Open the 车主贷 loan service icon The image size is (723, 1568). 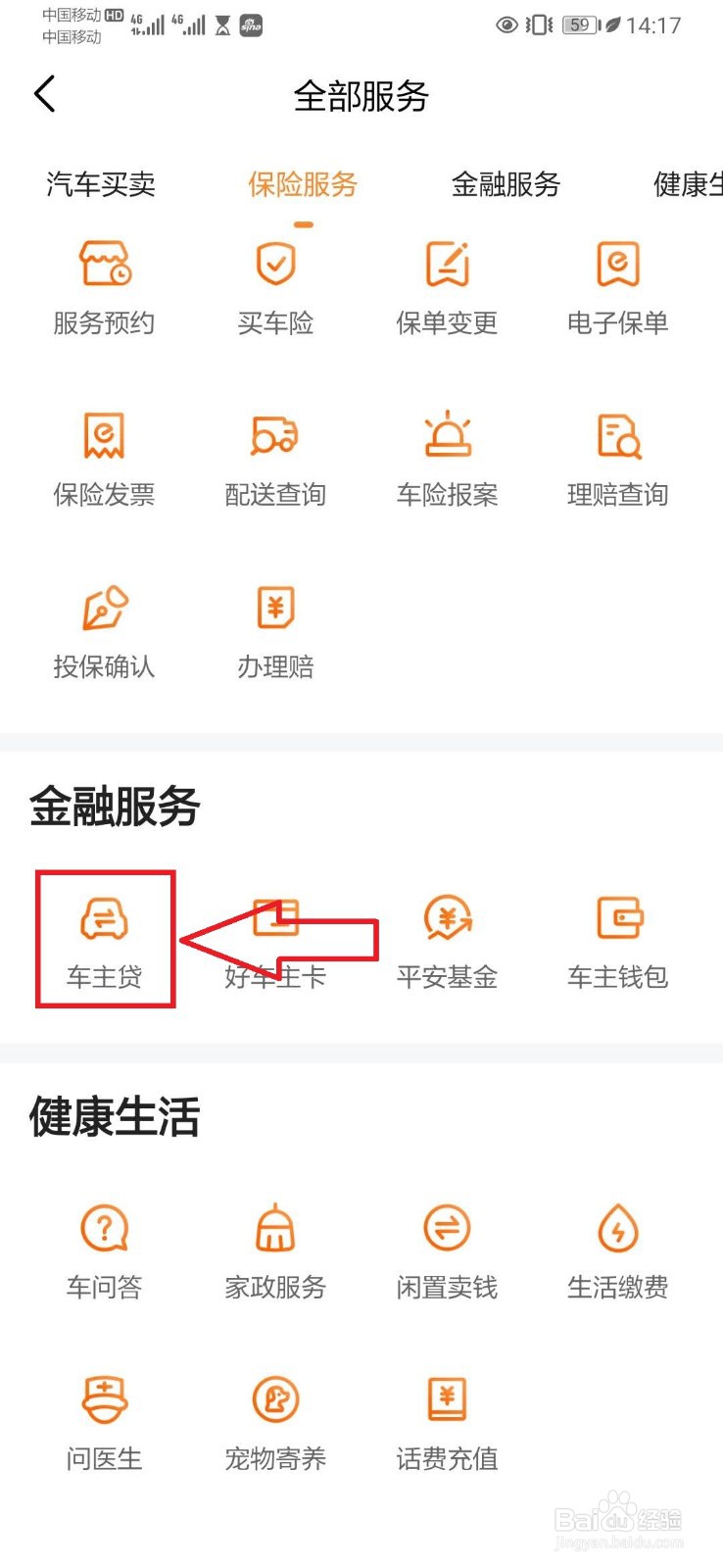(103, 936)
